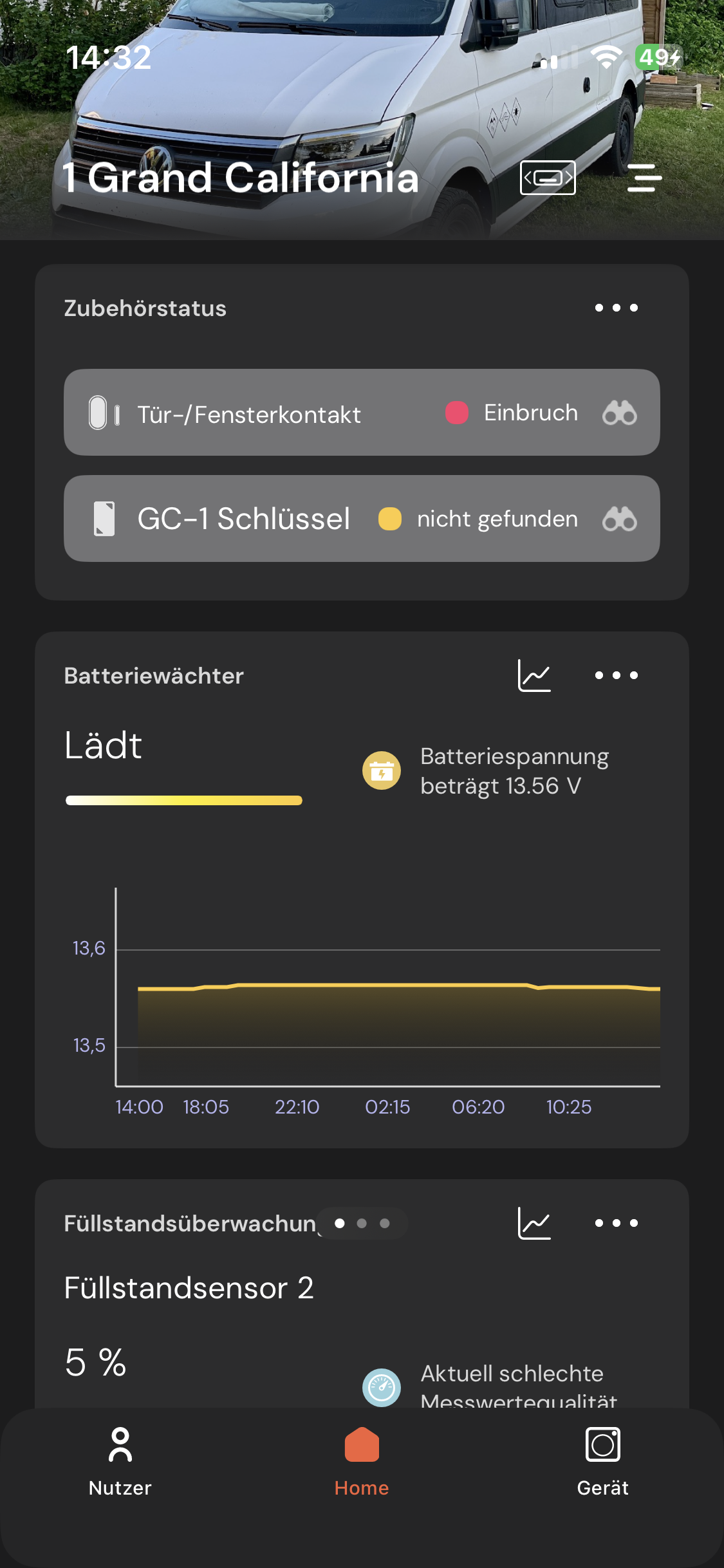Open the vehicle key fob icon beside title
Image resolution: width=724 pixels, height=1568 pixels.
pos(548,178)
